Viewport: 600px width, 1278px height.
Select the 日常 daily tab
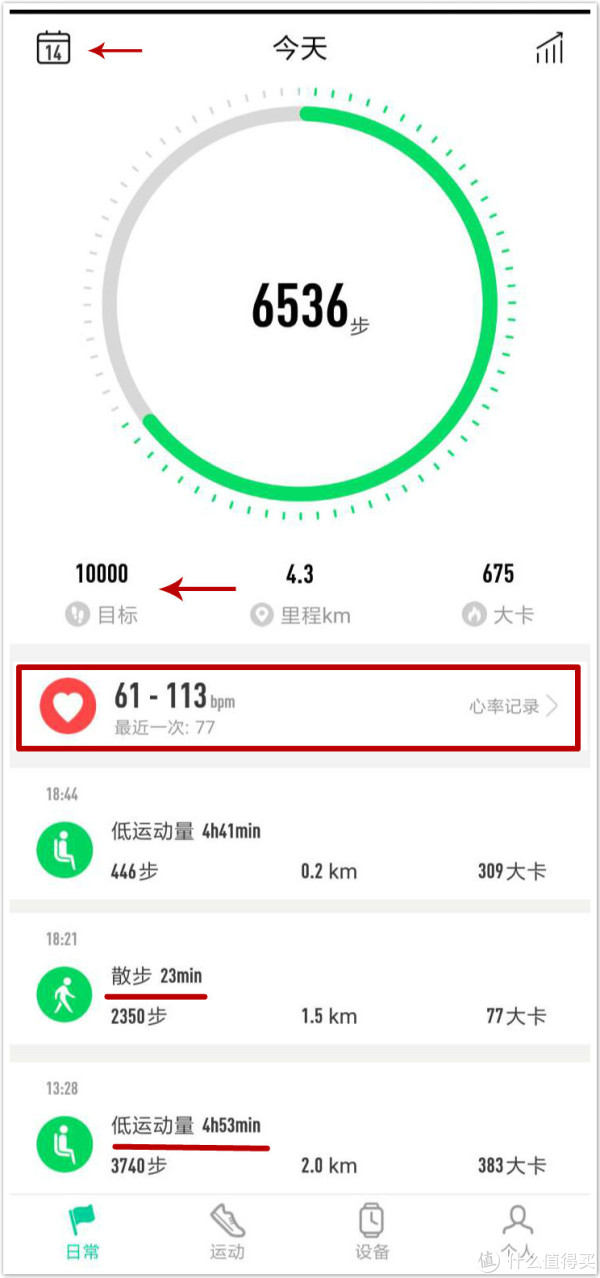pyautogui.click(x=83, y=1232)
